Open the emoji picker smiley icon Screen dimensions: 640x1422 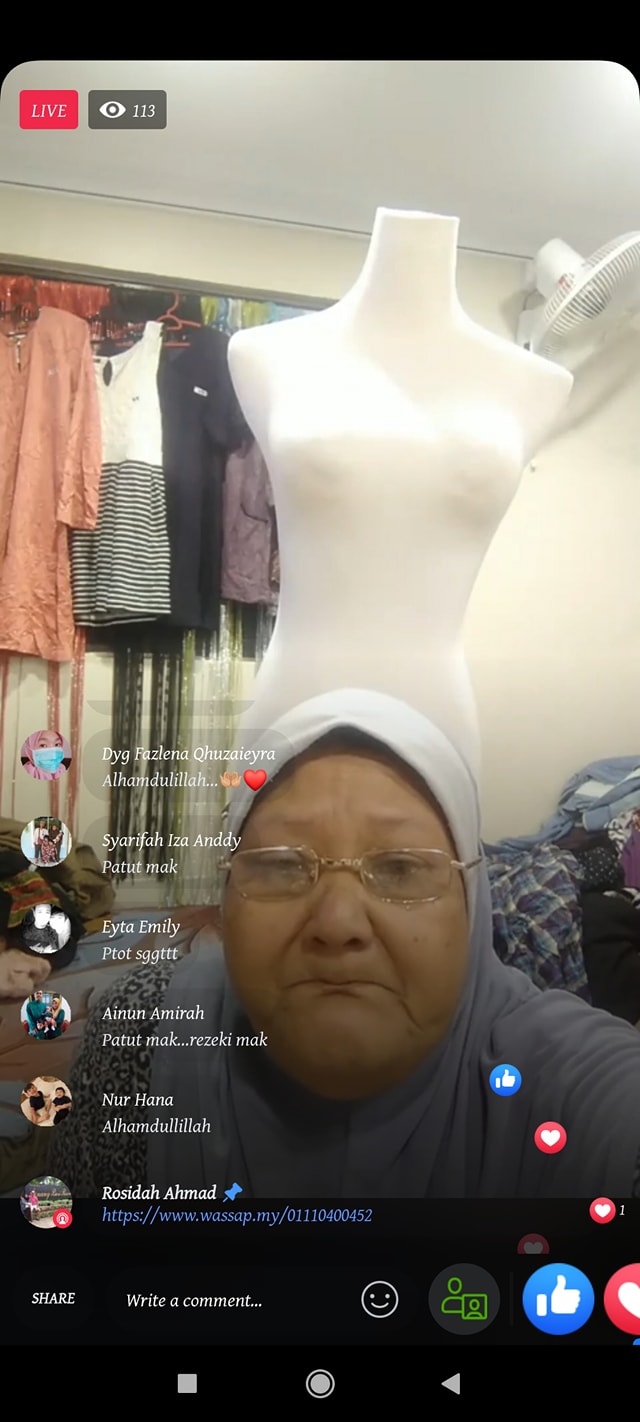point(380,1300)
